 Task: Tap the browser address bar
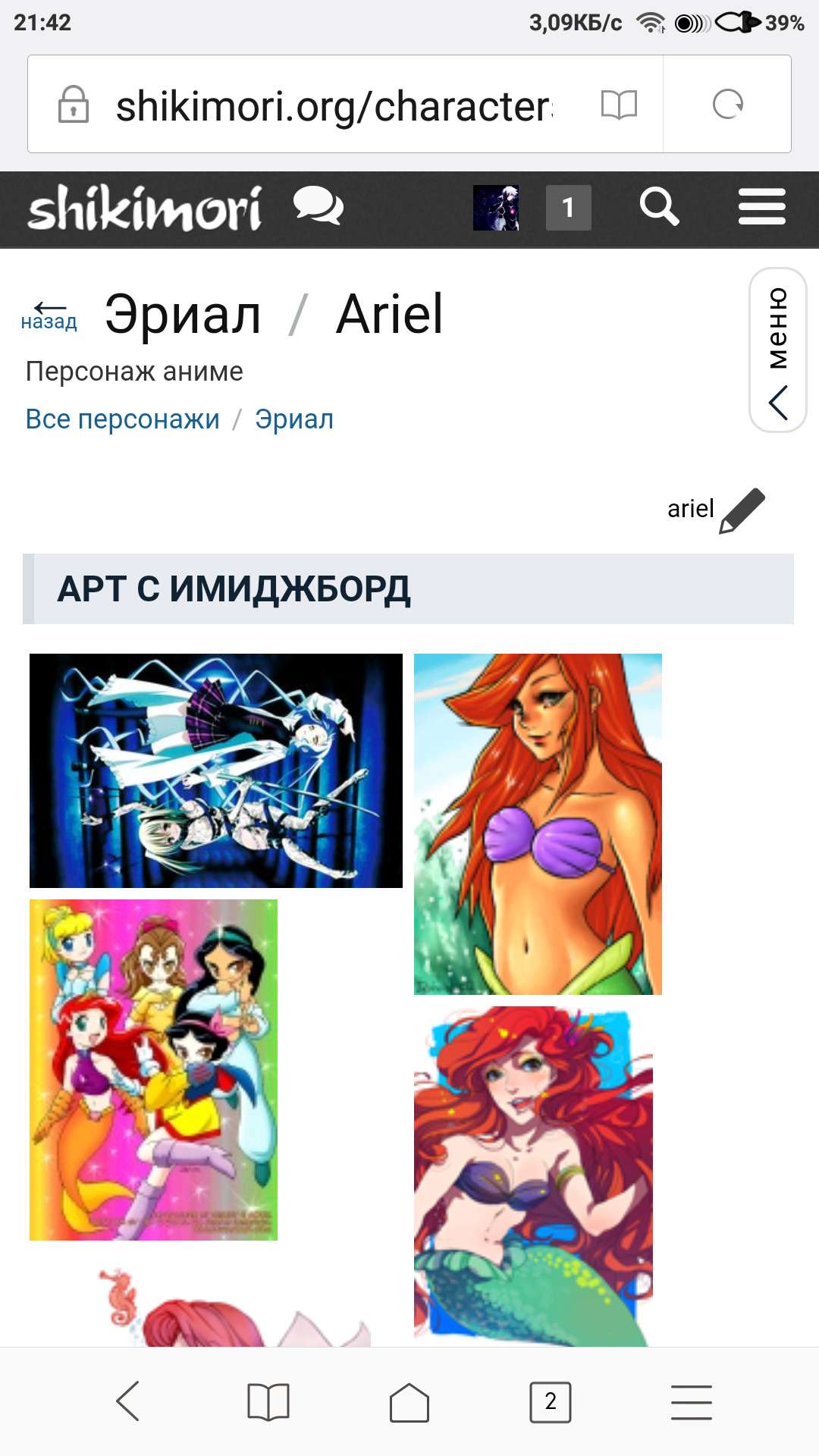(x=334, y=105)
